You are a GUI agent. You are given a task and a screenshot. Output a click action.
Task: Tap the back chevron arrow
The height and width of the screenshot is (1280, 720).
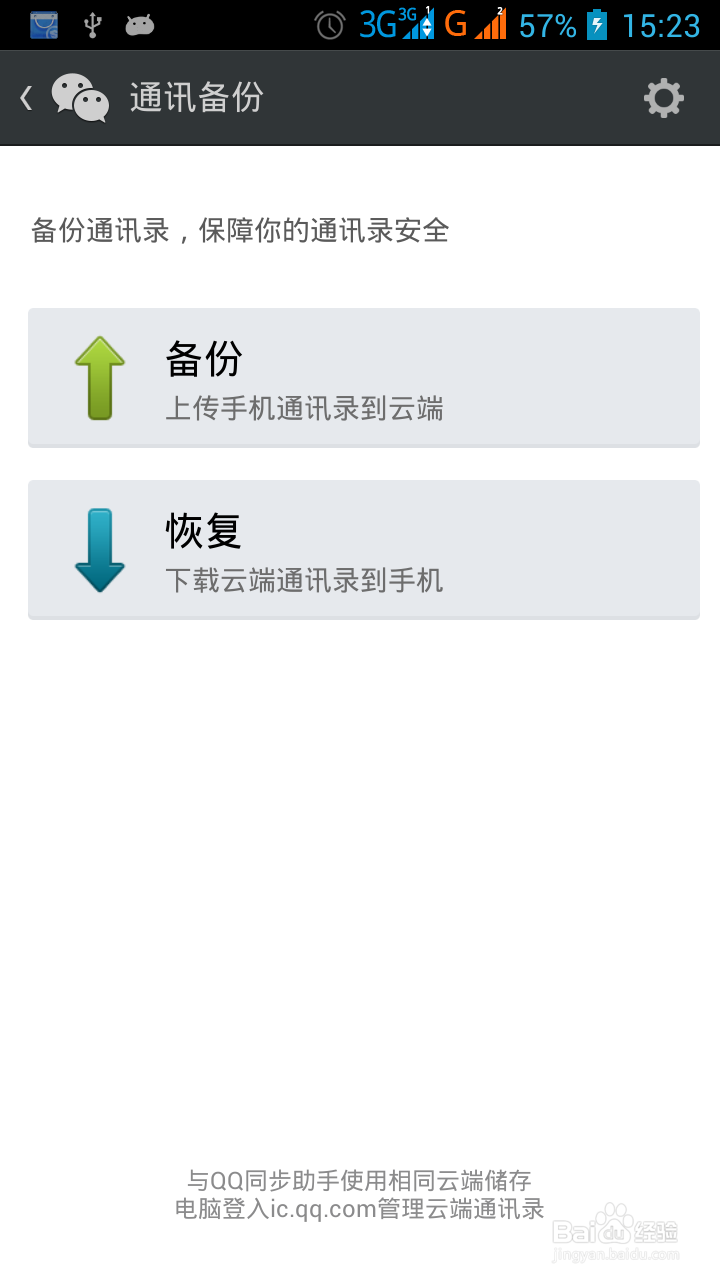(x=24, y=97)
